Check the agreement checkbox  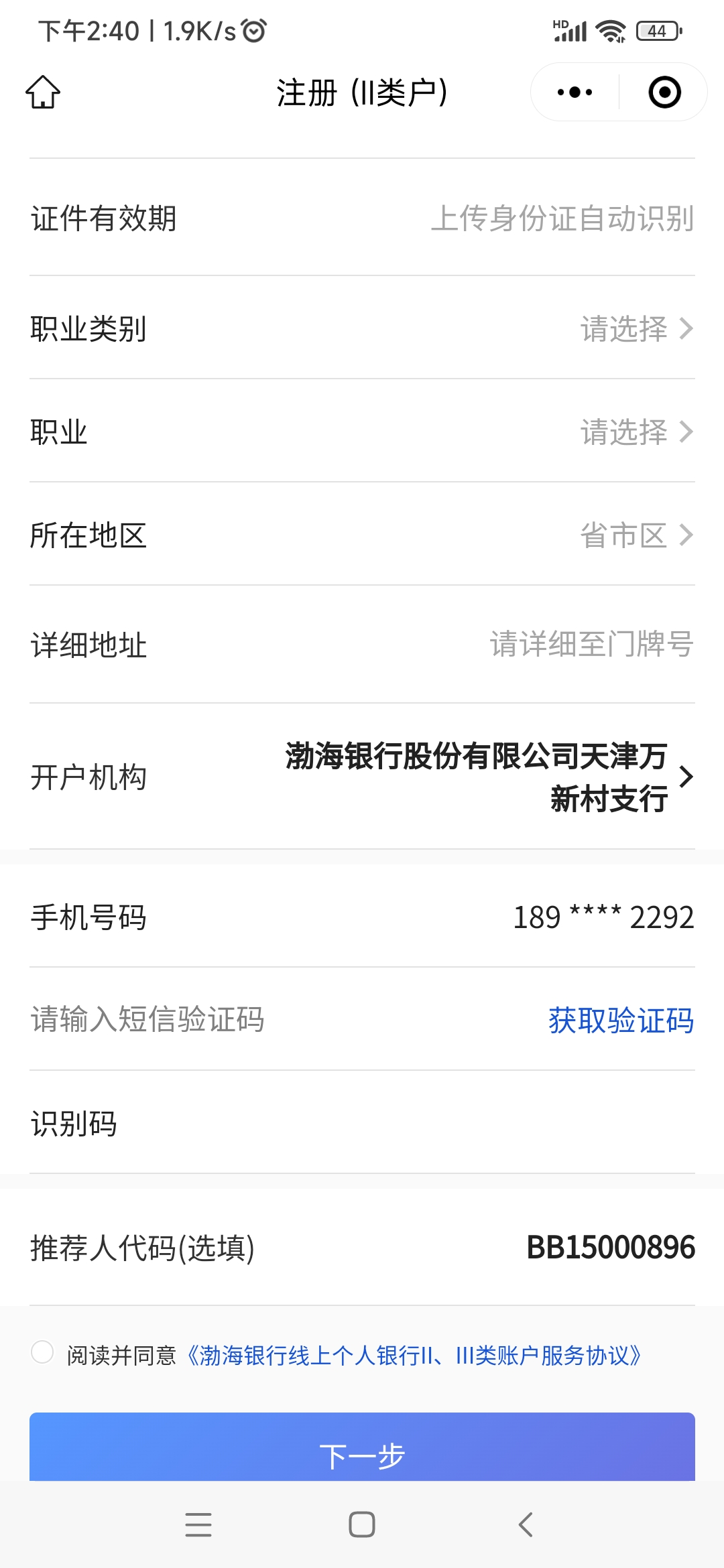click(x=42, y=1352)
